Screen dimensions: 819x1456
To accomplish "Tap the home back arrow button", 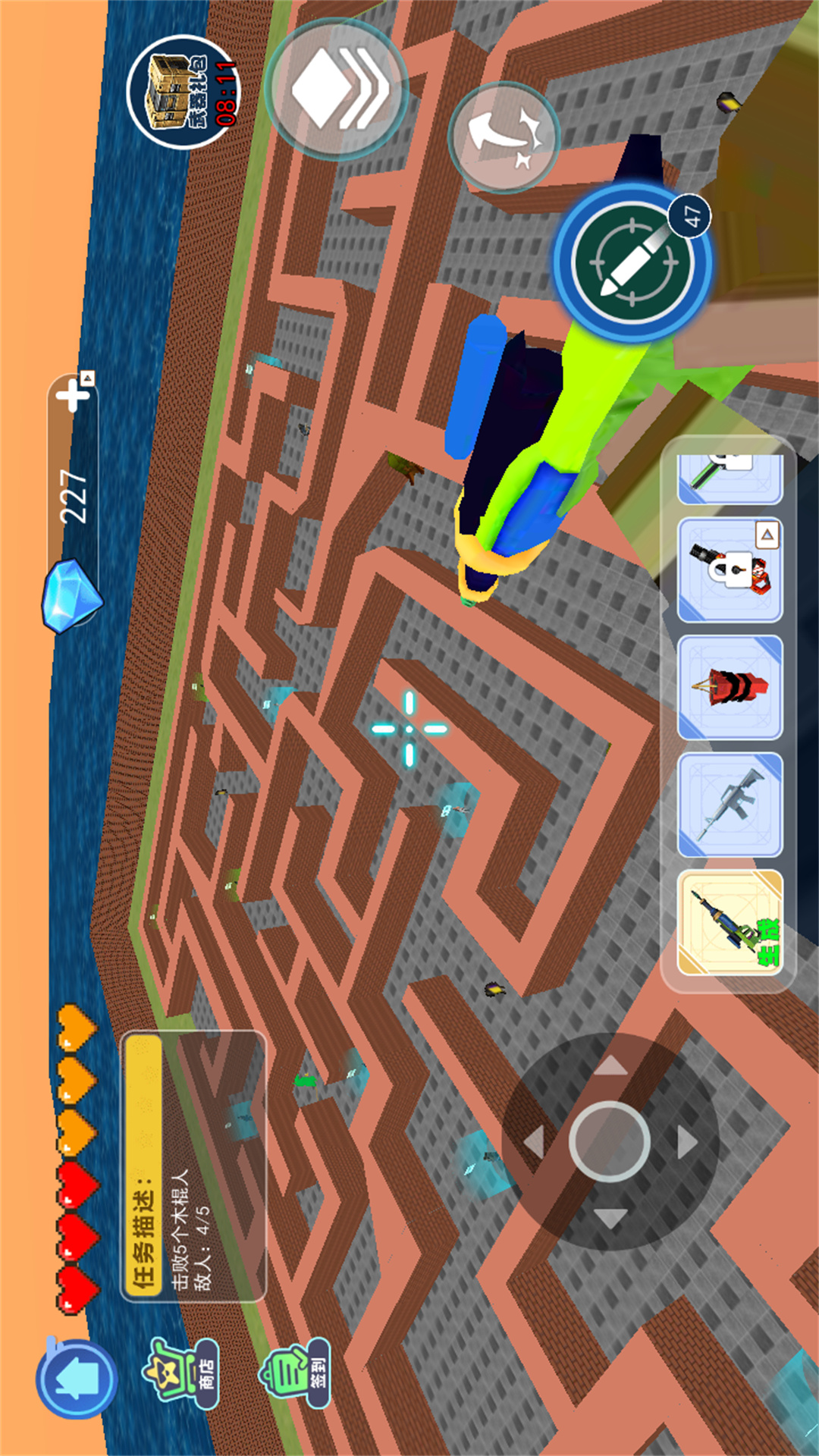I will [x=75, y=1376].
